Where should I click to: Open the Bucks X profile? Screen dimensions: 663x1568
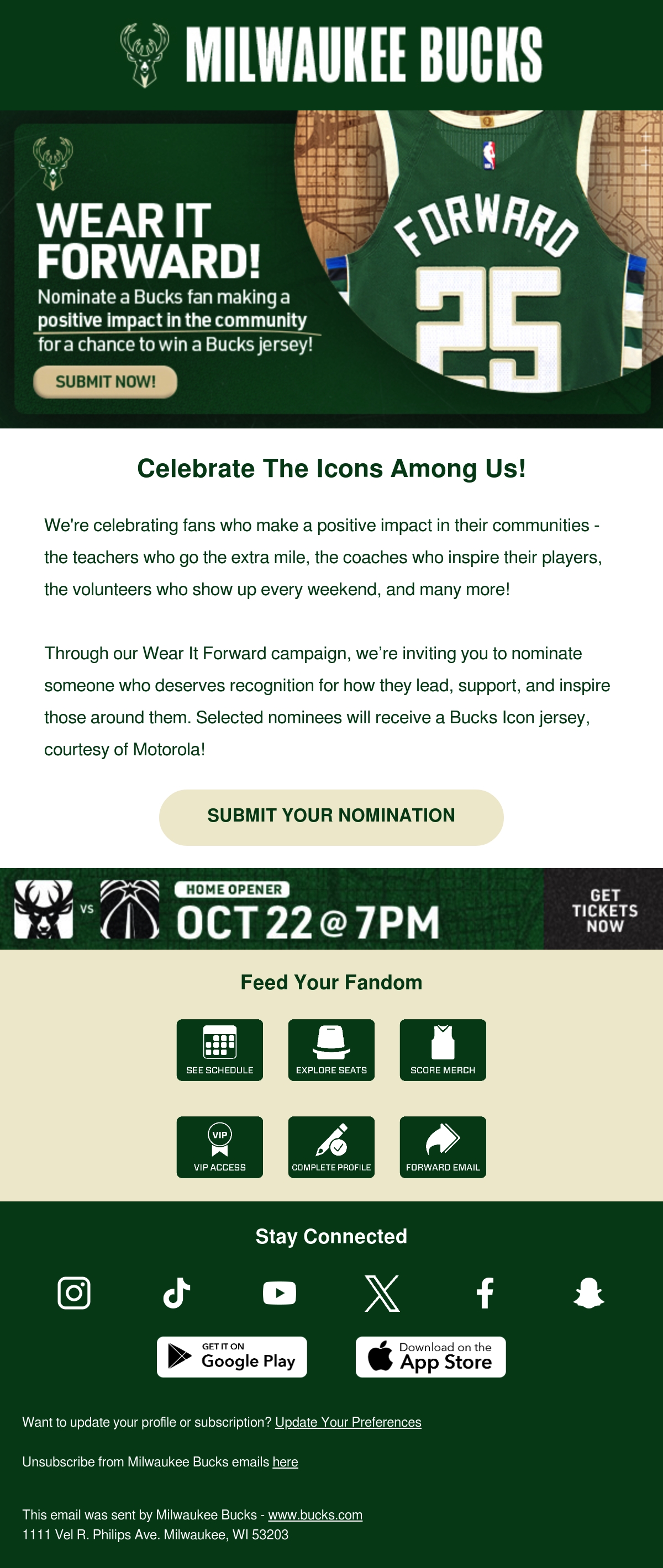pos(382,1293)
